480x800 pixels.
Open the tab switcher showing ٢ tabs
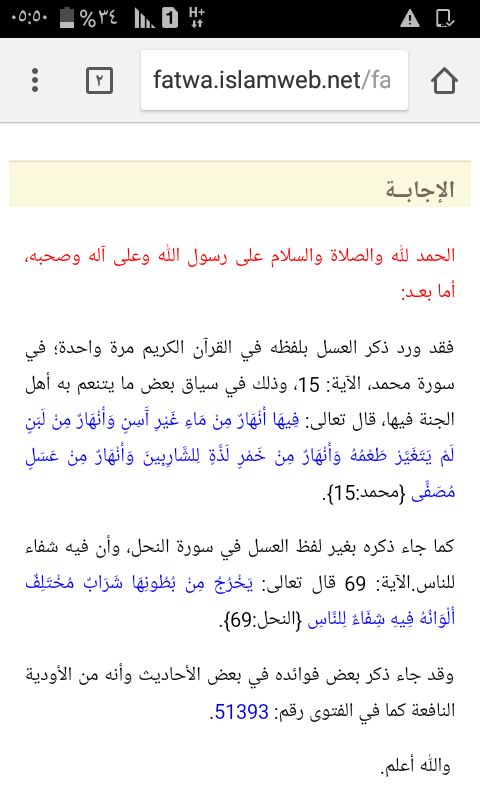(99, 81)
